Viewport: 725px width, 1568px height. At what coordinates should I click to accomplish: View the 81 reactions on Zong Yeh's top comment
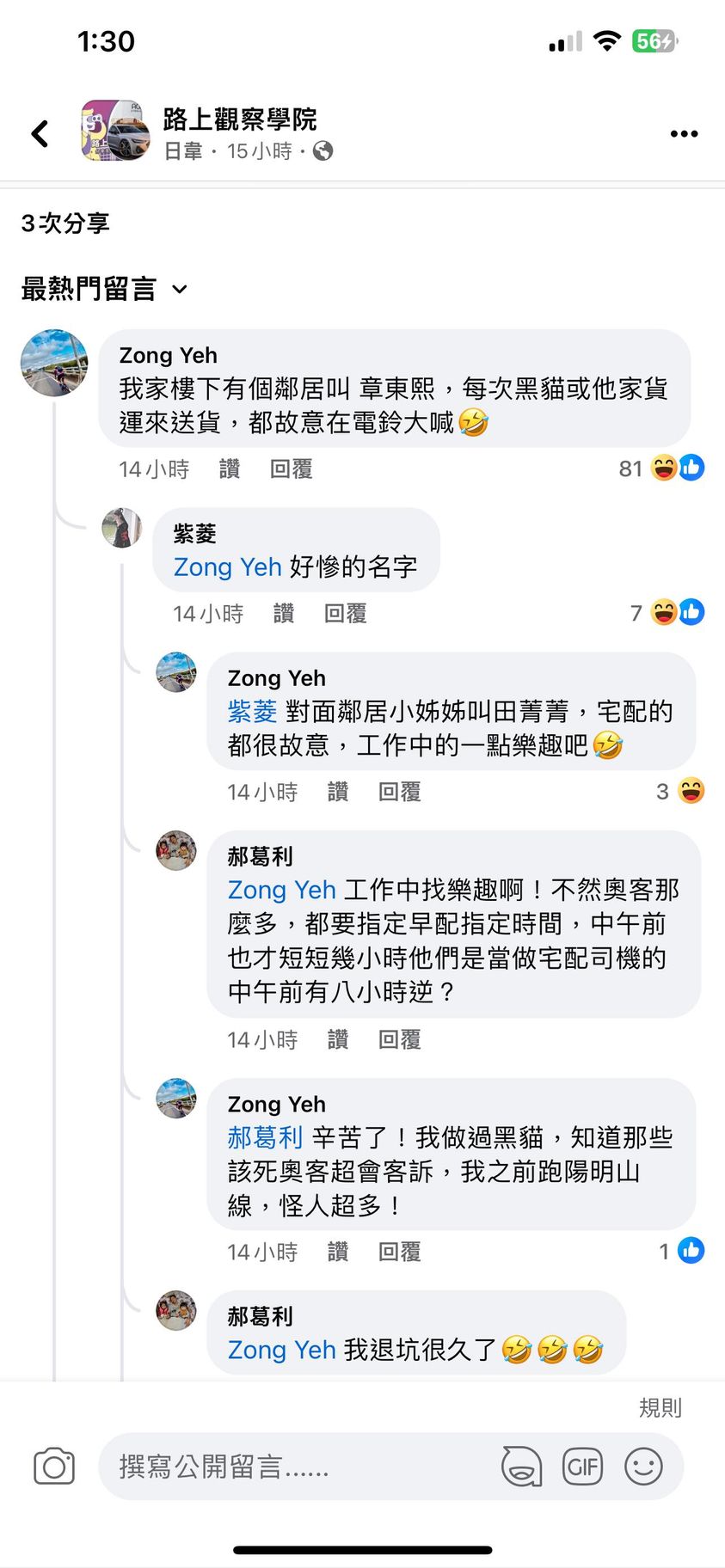[x=660, y=469]
